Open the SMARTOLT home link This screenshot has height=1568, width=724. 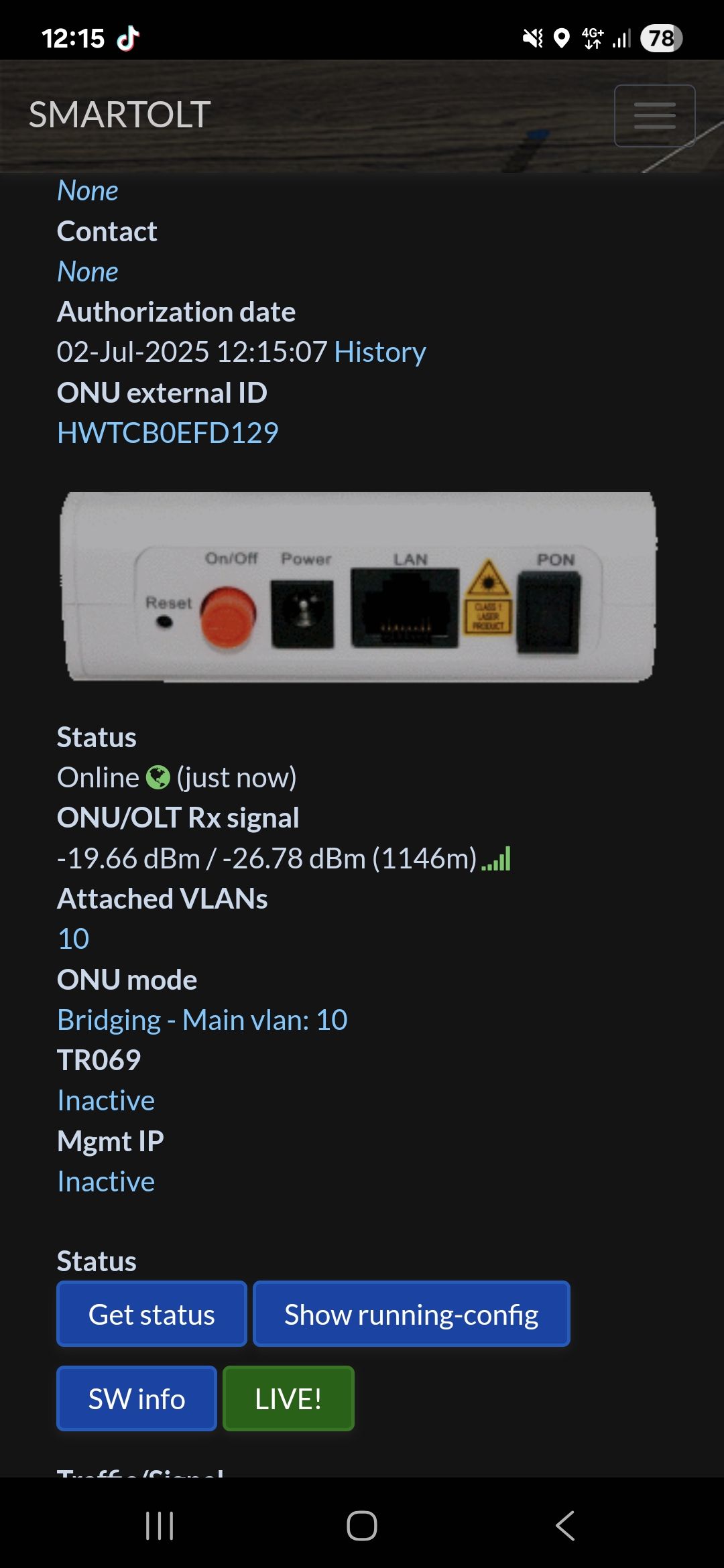click(x=120, y=115)
